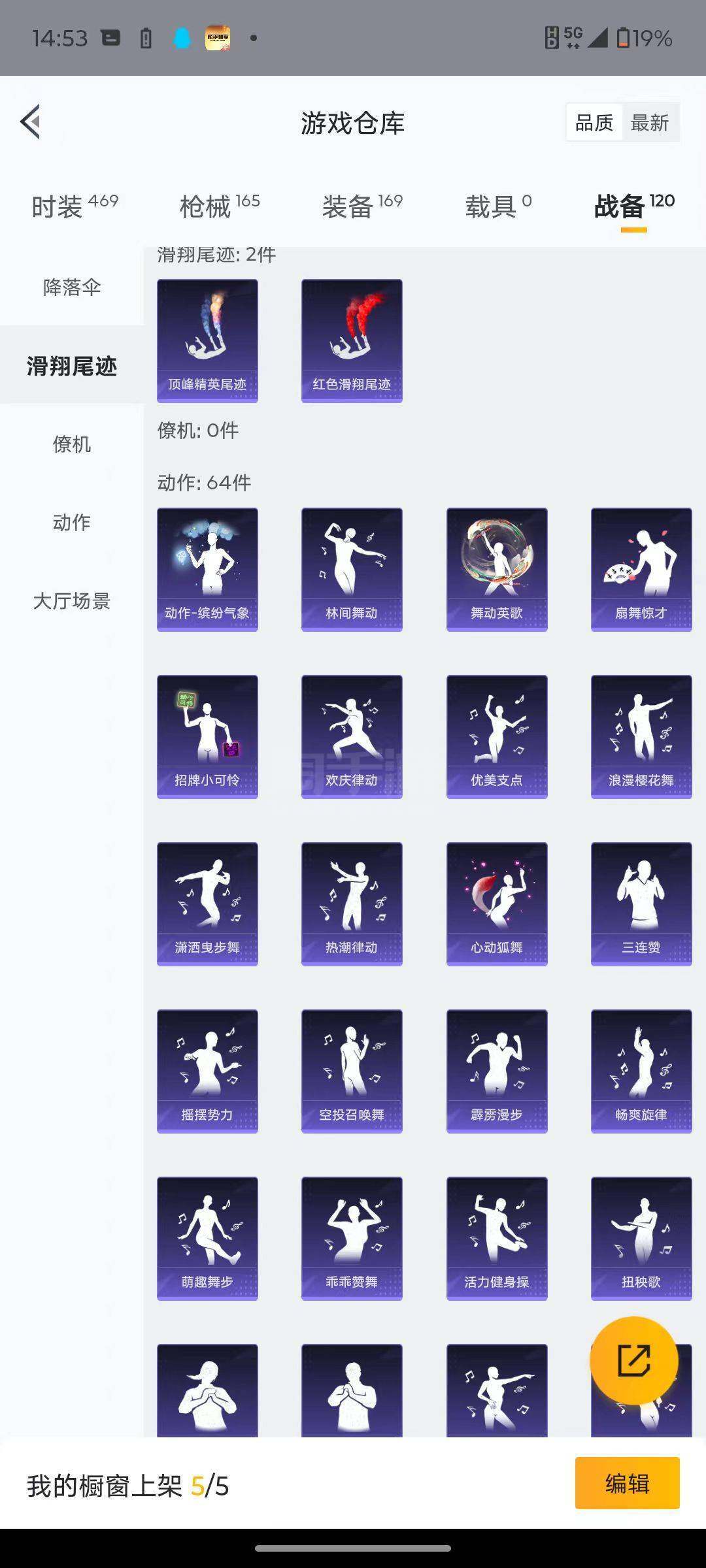Select 动作 in the side menu
Viewport: 706px width, 1568px height.
pos(72,523)
